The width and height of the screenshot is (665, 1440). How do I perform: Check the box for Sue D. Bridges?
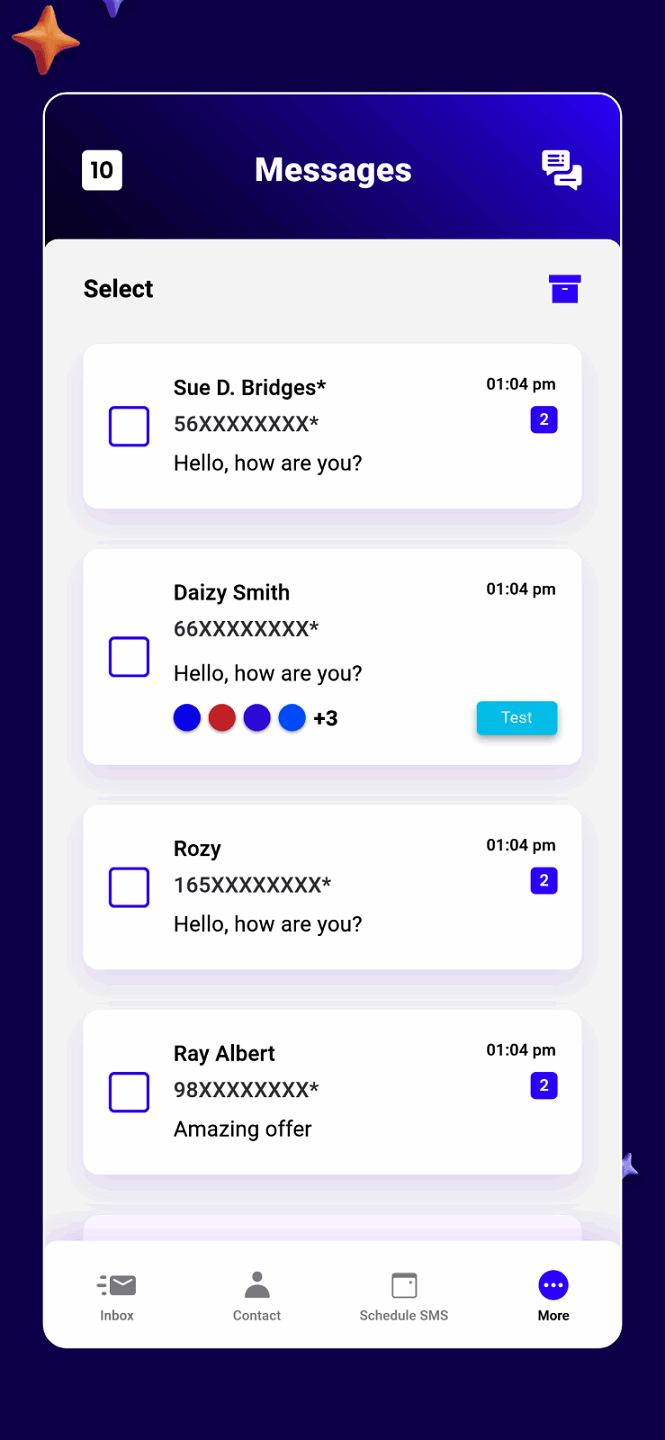[129, 426]
